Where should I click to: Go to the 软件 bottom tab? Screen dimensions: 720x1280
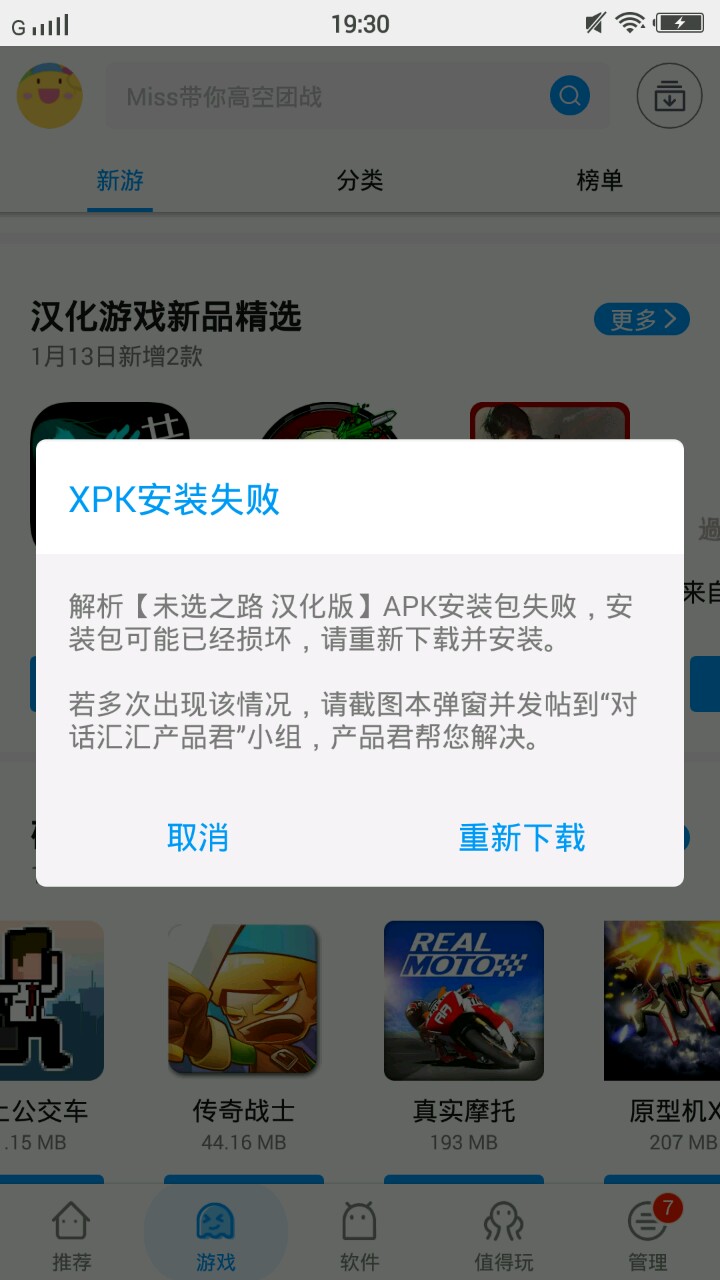tap(360, 1236)
